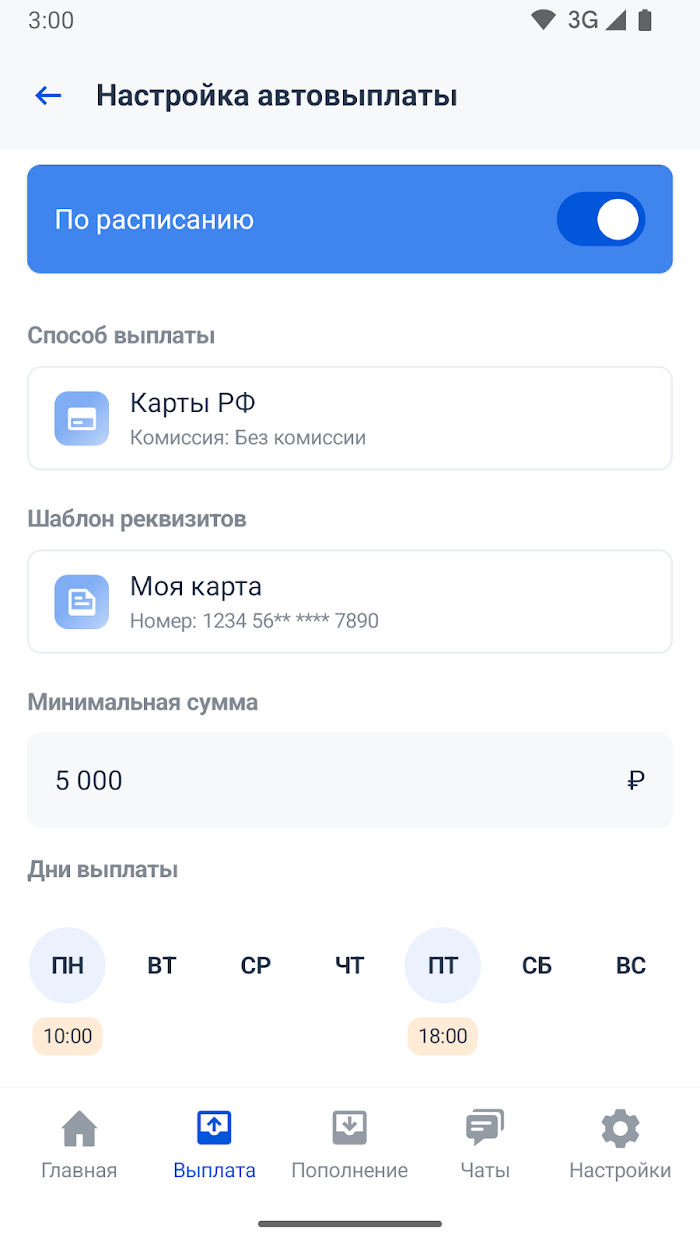The image size is (700, 1244).
Task: Go to the Настройки tab
Action: [x=620, y=1145]
